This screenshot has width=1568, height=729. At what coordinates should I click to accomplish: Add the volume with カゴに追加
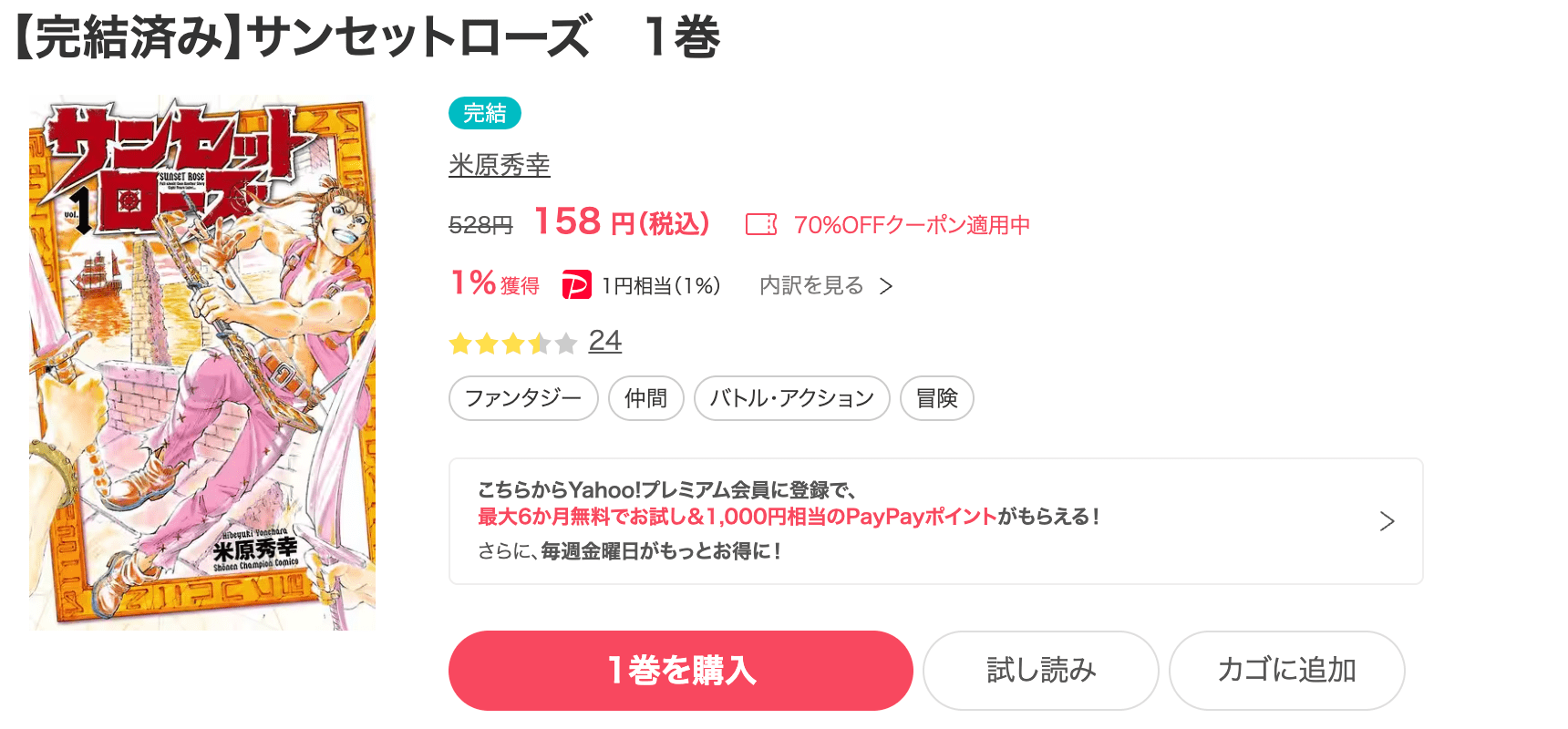1285,671
